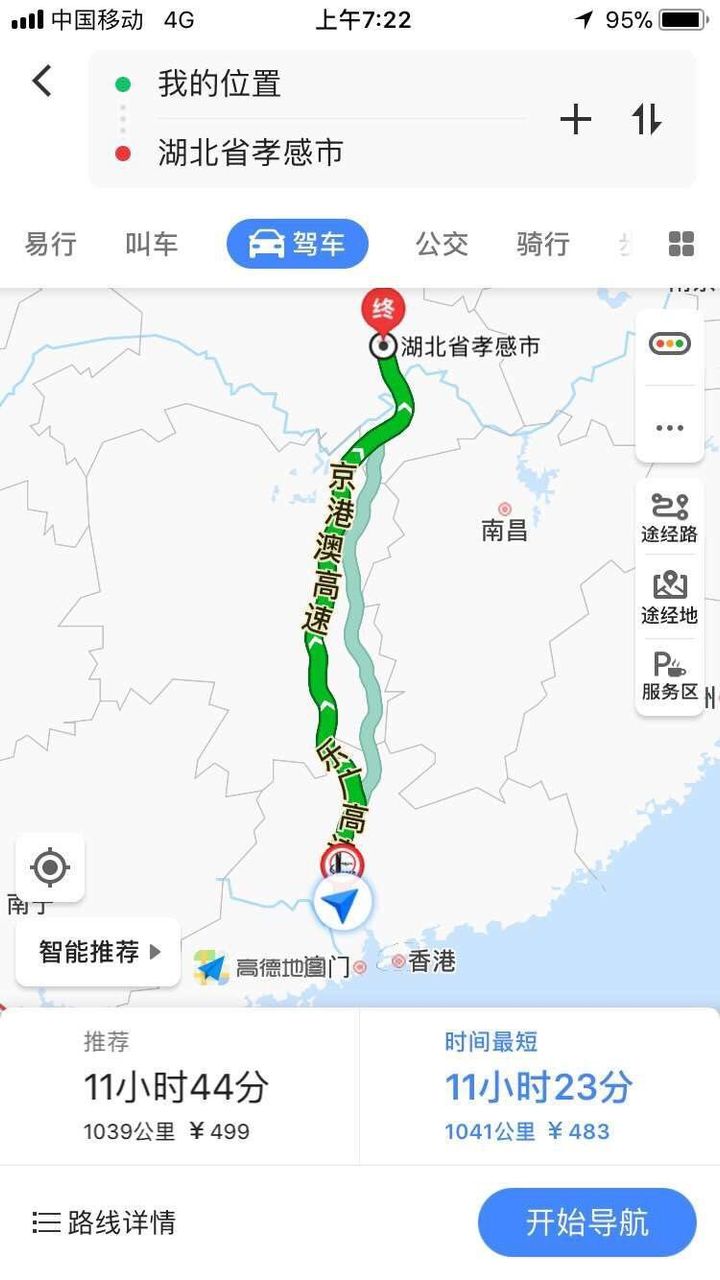Switch to the 叫车 tab
The width and height of the screenshot is (720, 1280).
pos(151,243)
